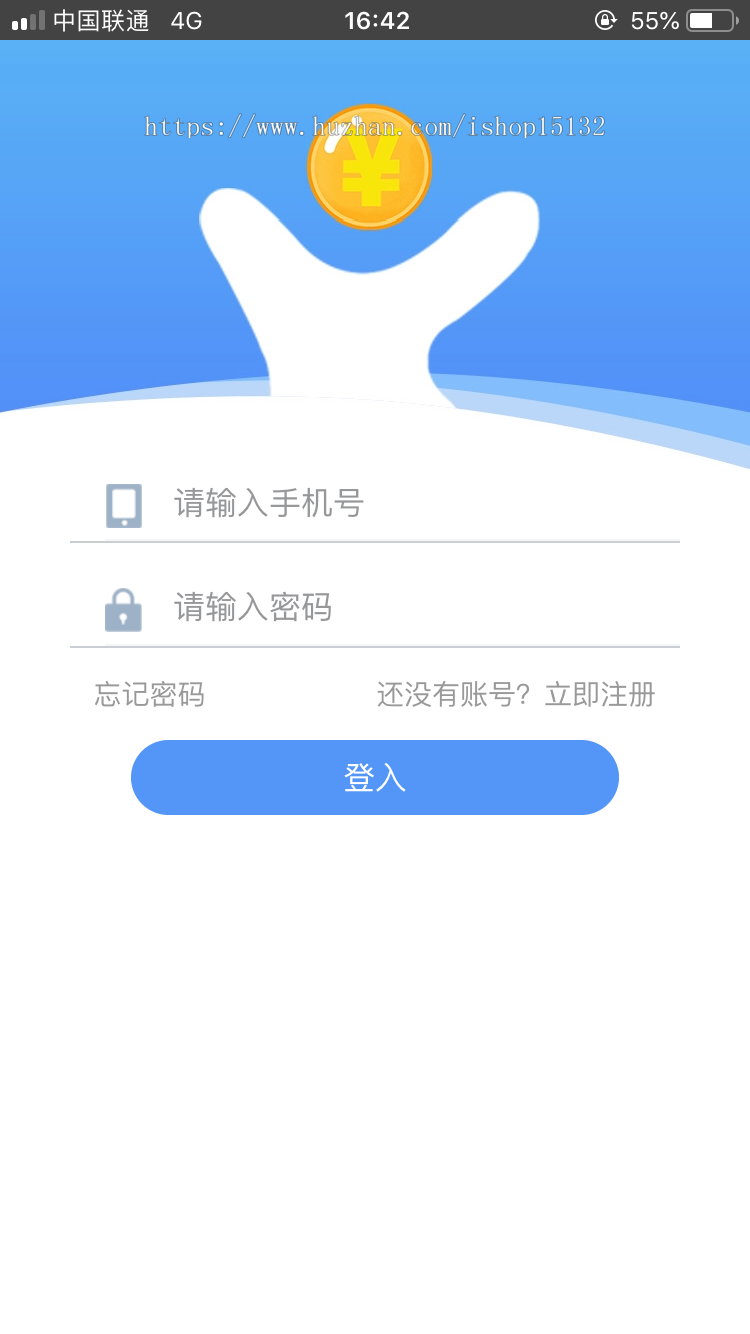
Task: Tap the divider line under phone field
Action: pyautogui.click(x=375, y=543)
